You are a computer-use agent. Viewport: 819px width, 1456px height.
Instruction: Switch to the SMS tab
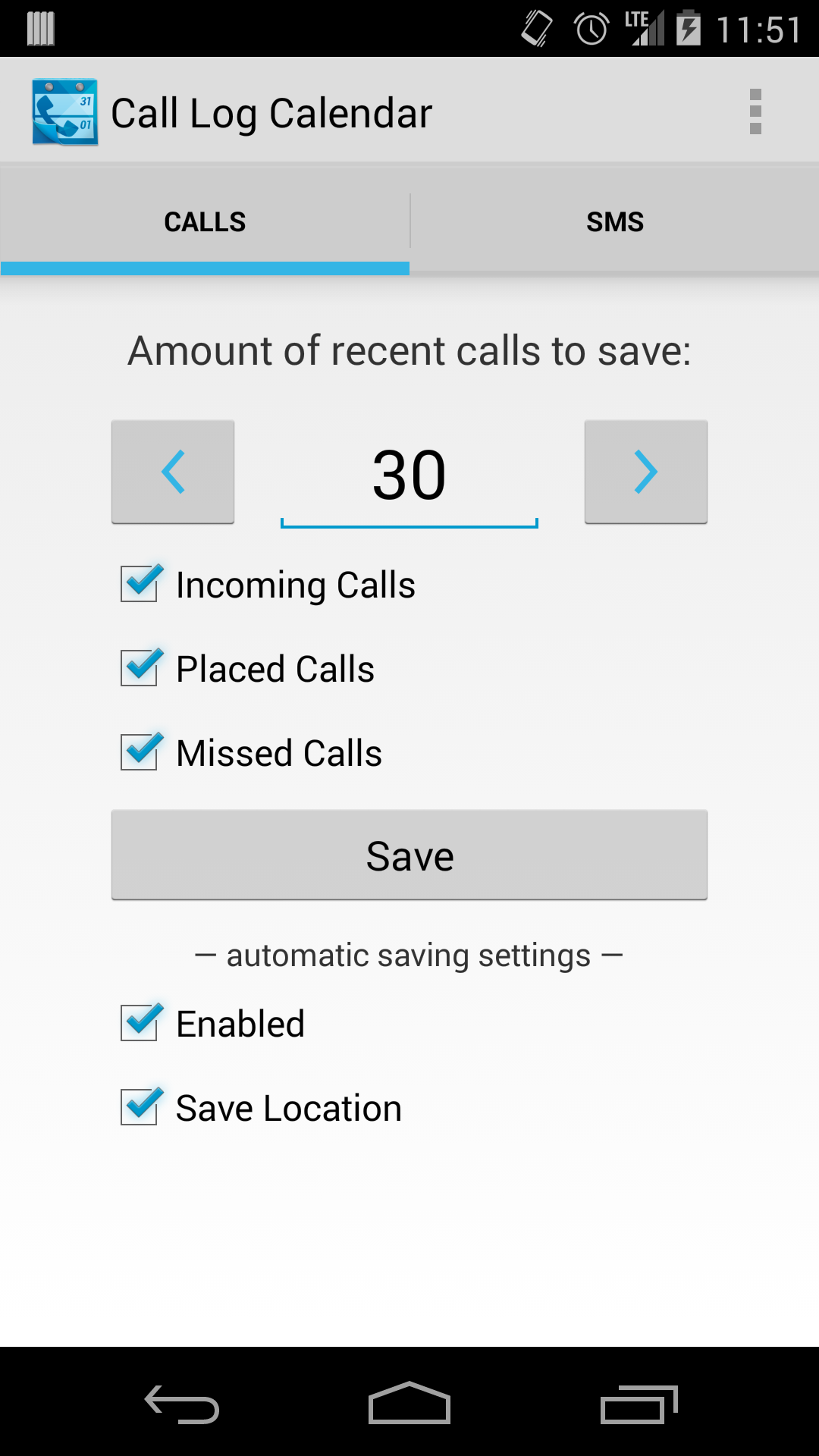[x=614, y=221]
